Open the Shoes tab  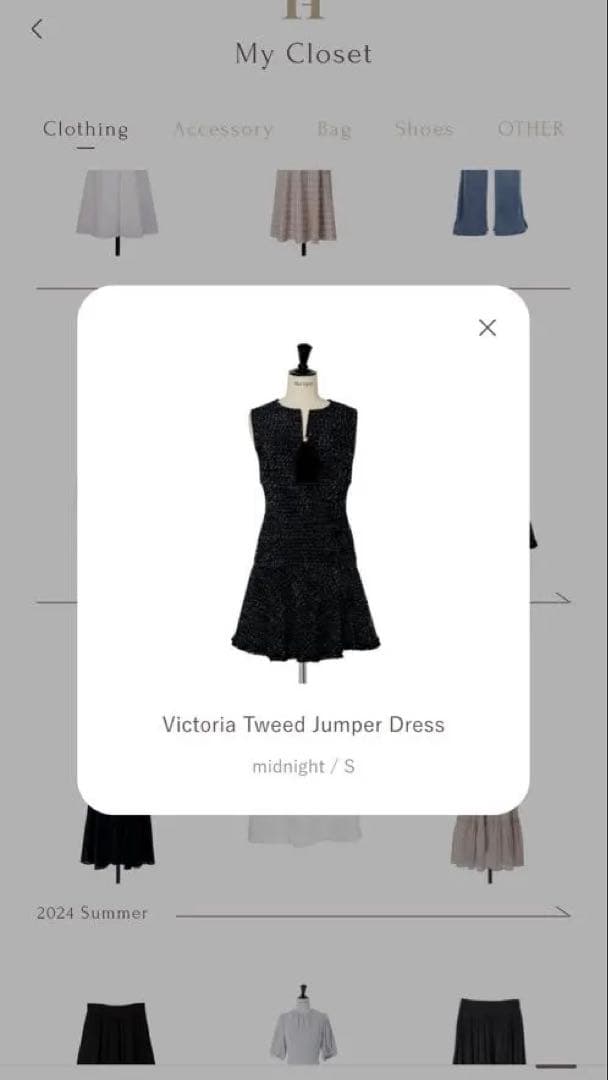(x=424, y=129)
